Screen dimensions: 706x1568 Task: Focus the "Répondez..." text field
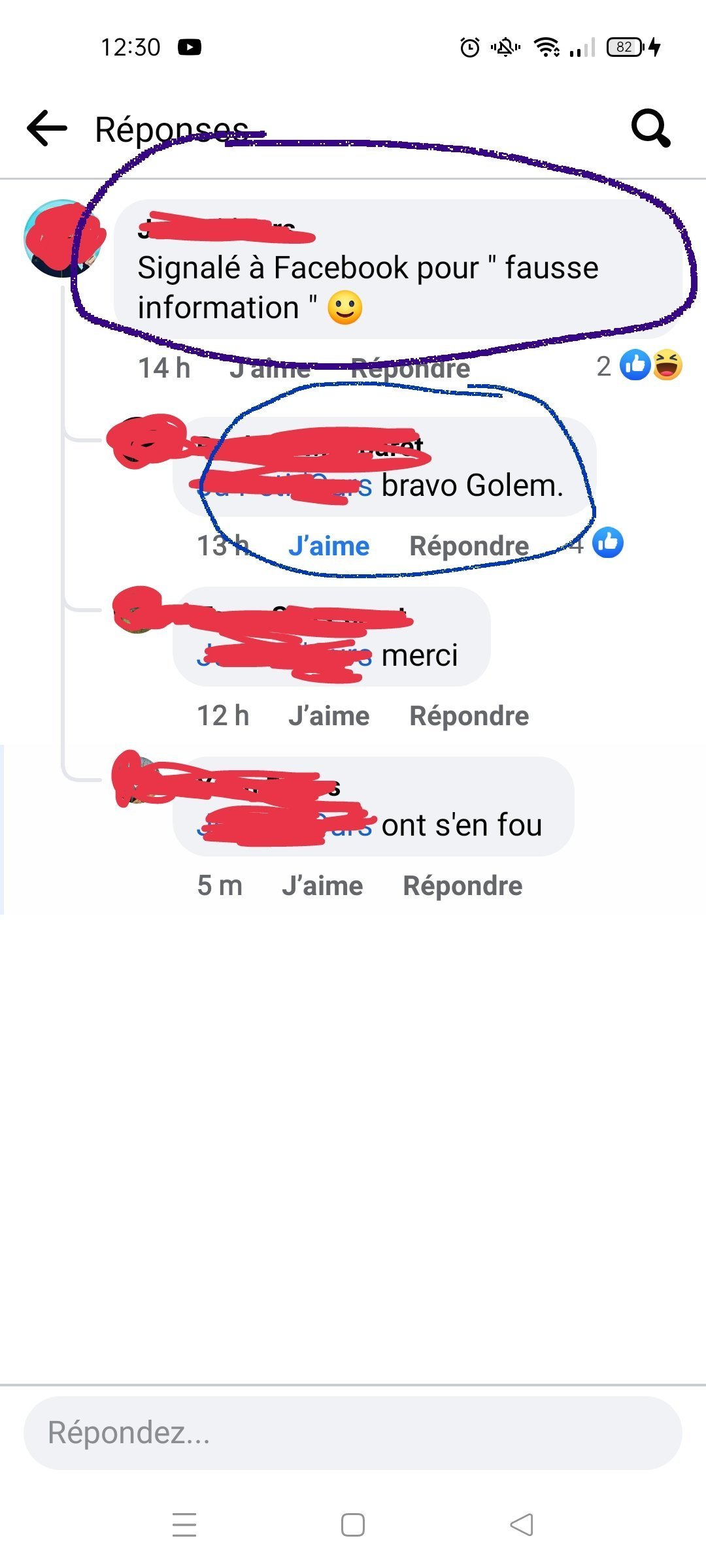(x=353, y=1433)
